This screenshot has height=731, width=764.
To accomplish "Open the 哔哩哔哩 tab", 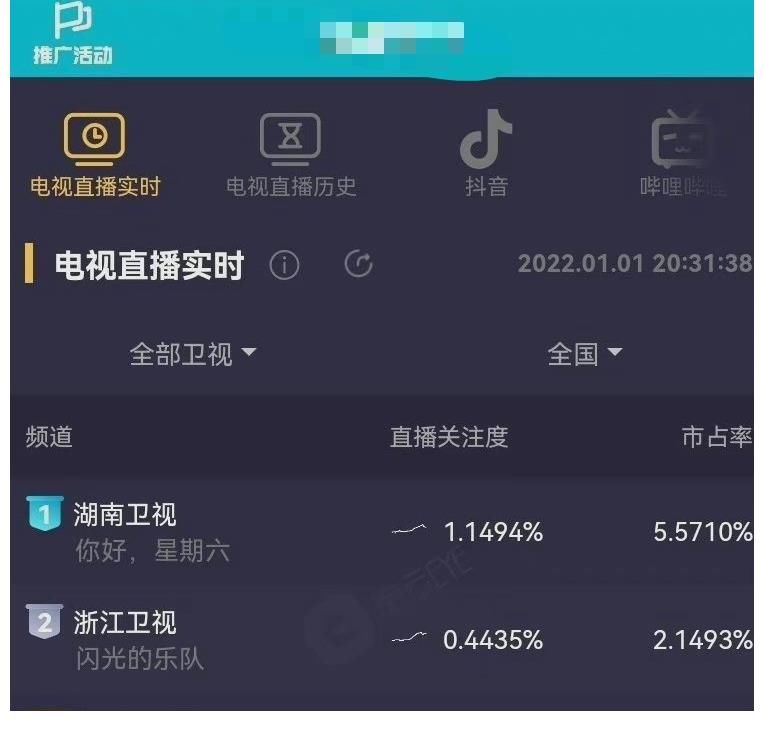I will [x=682, y=154].
